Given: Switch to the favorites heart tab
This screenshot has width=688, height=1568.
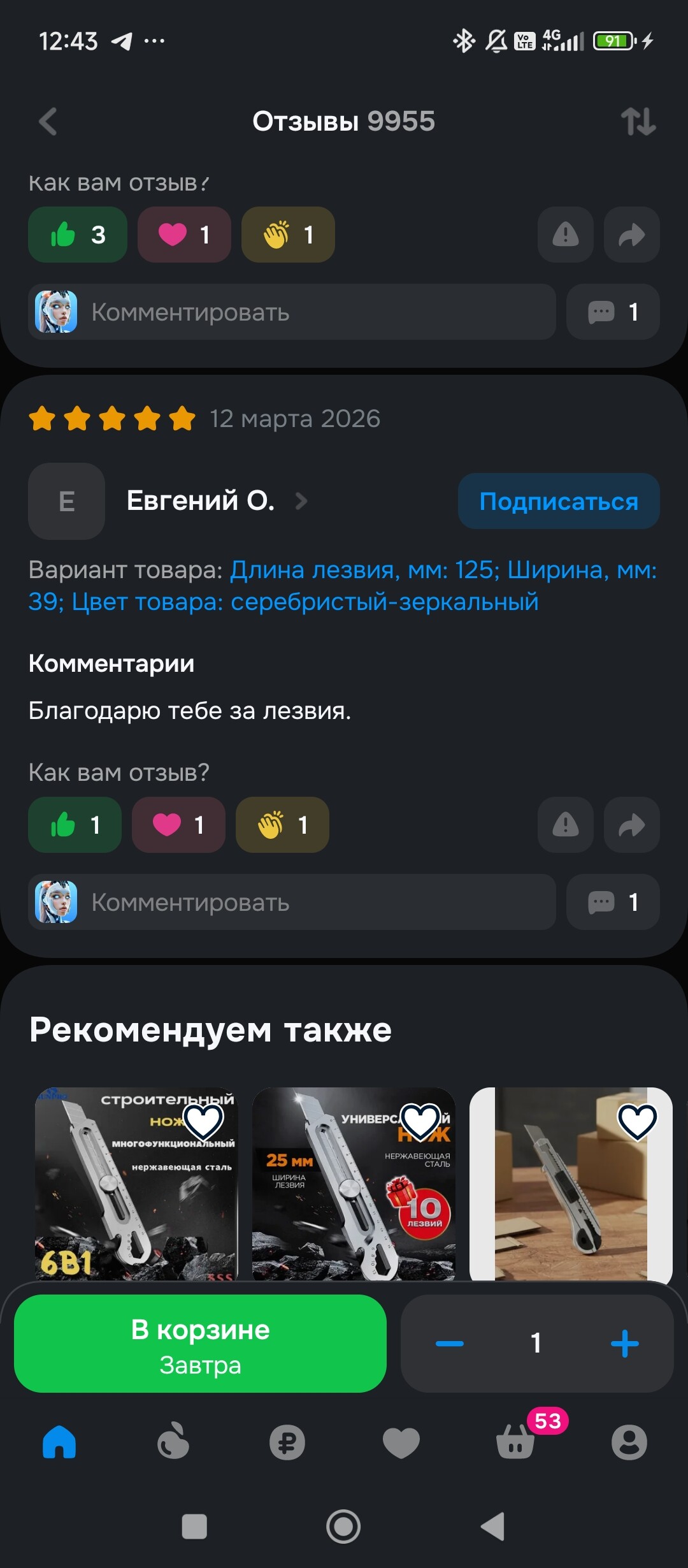Looking at the screenshot, I should point(401,1442).
